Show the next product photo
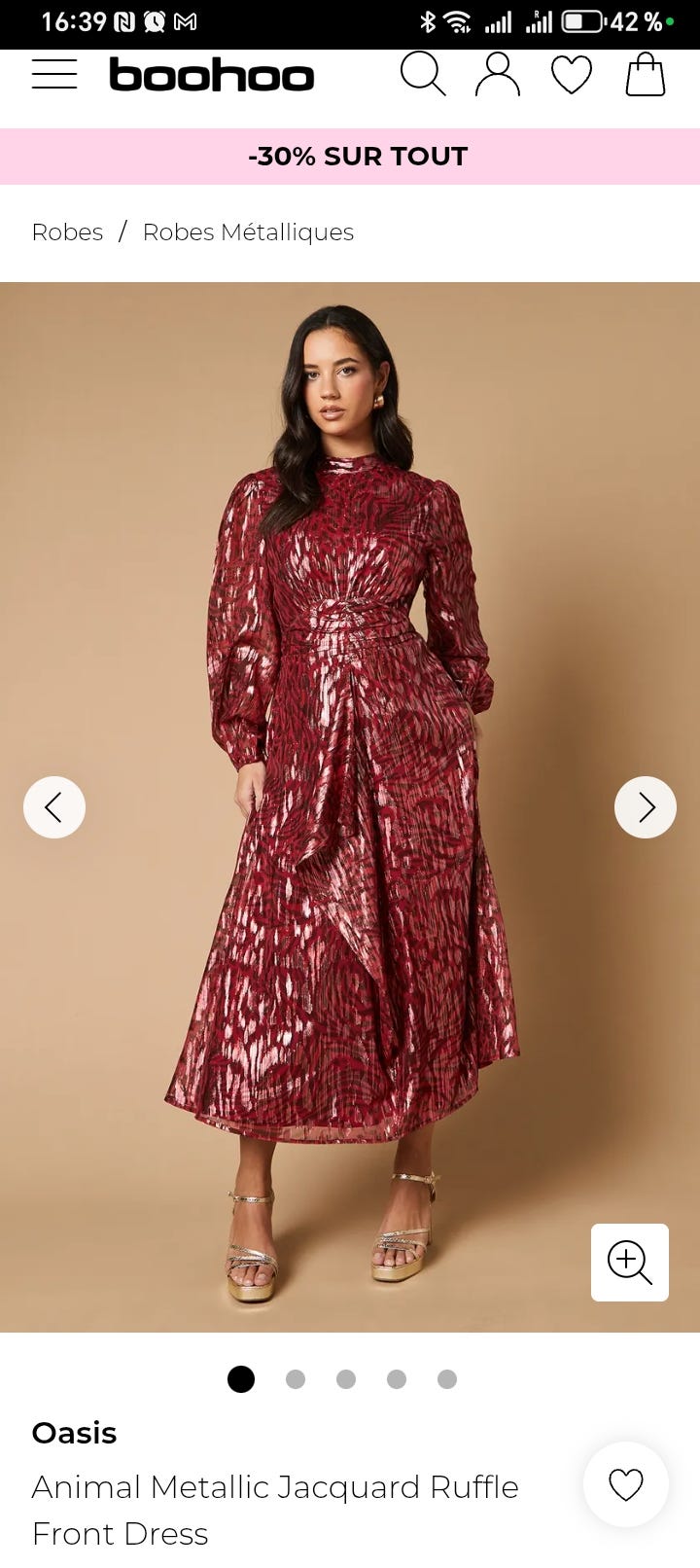 pos(646,807)
